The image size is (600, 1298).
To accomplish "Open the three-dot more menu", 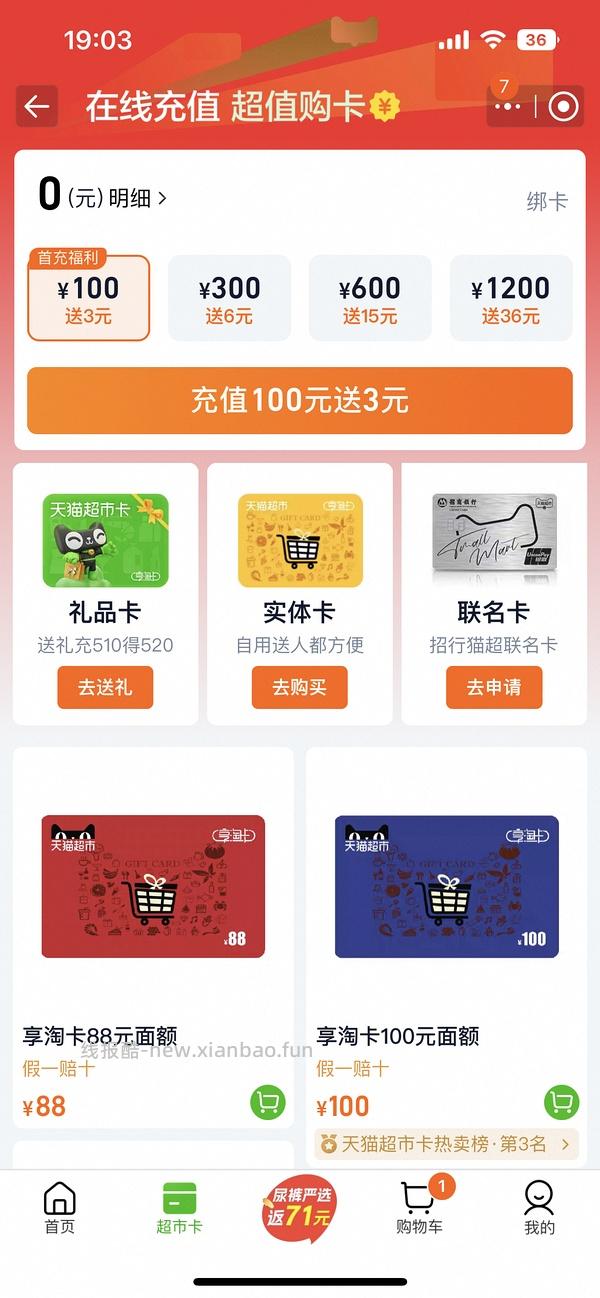I will coord(508,106).
